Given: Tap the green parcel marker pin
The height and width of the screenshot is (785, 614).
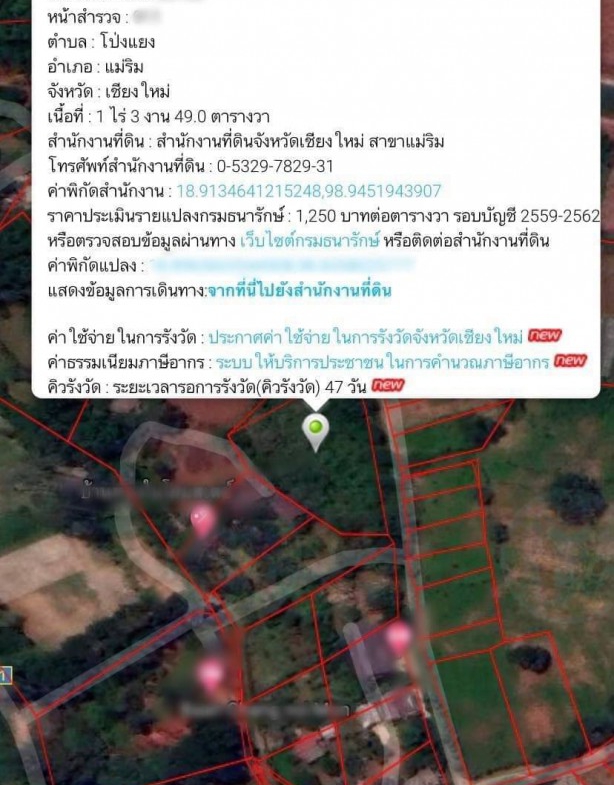Looking at the screenshot, I should pyautogui.click(x=316, y=431).
